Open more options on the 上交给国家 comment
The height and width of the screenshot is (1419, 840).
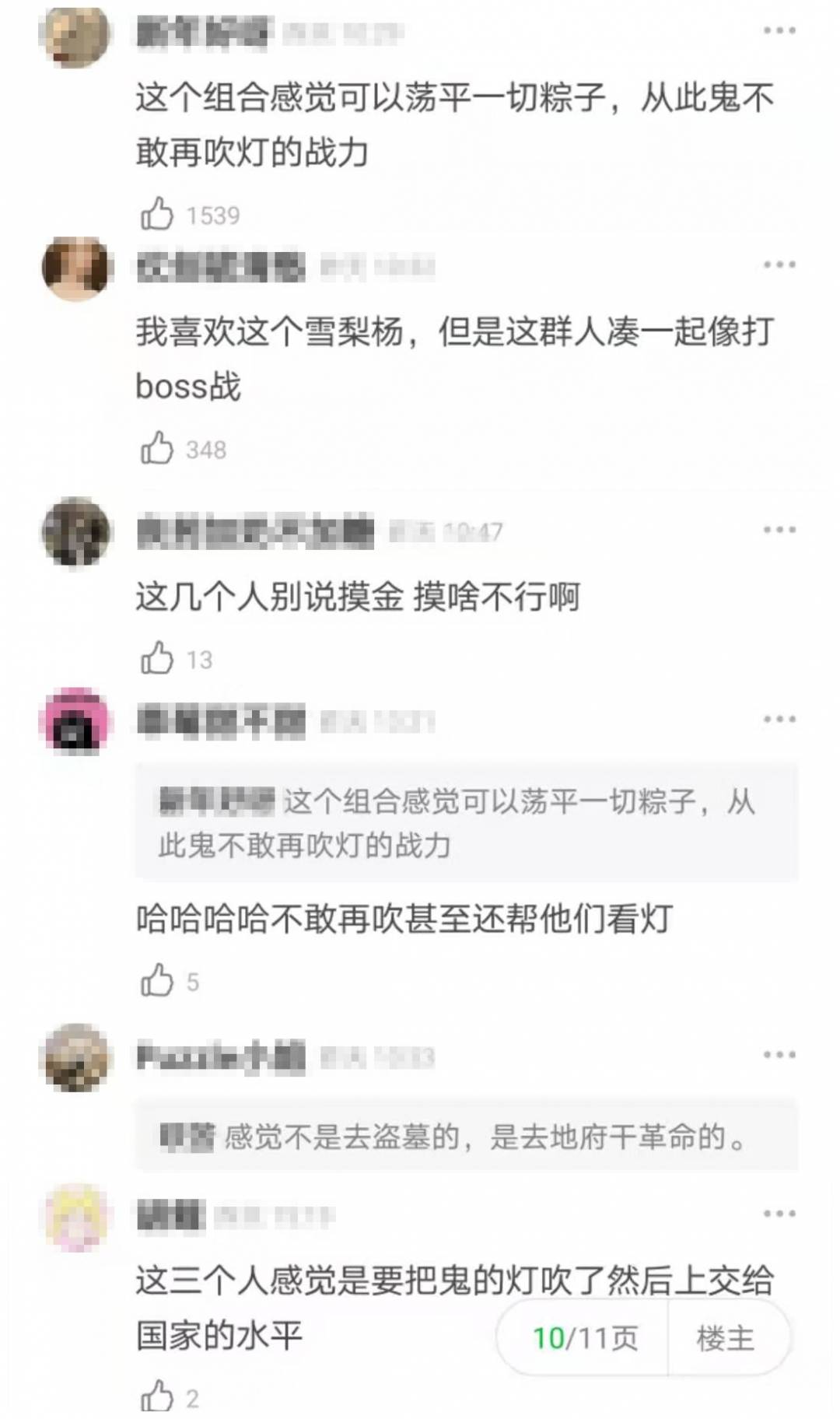[x=779, y=1214]
